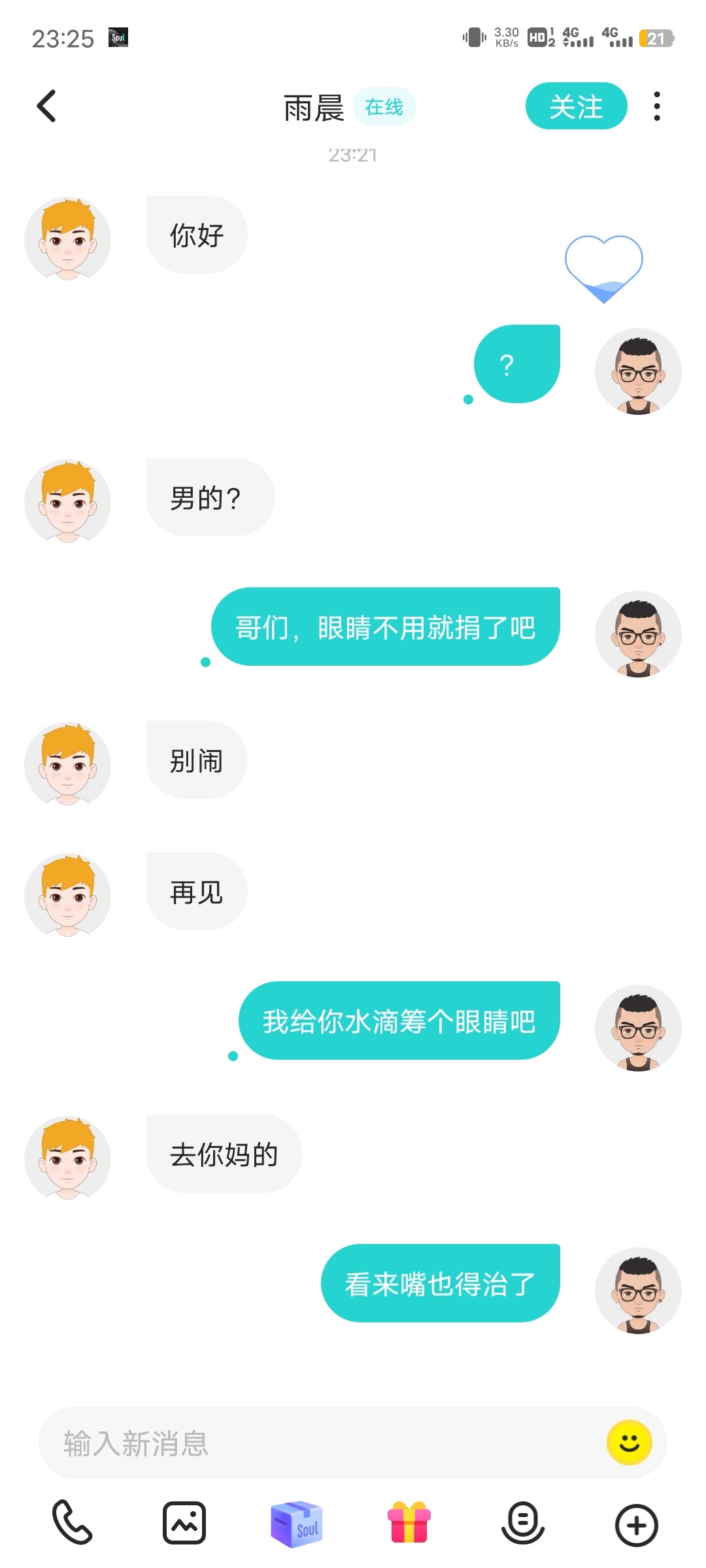The height and width of the screenshot is (1568, 706).
Task: Open the emoji picker smiley
Action: coord(629,1443)
